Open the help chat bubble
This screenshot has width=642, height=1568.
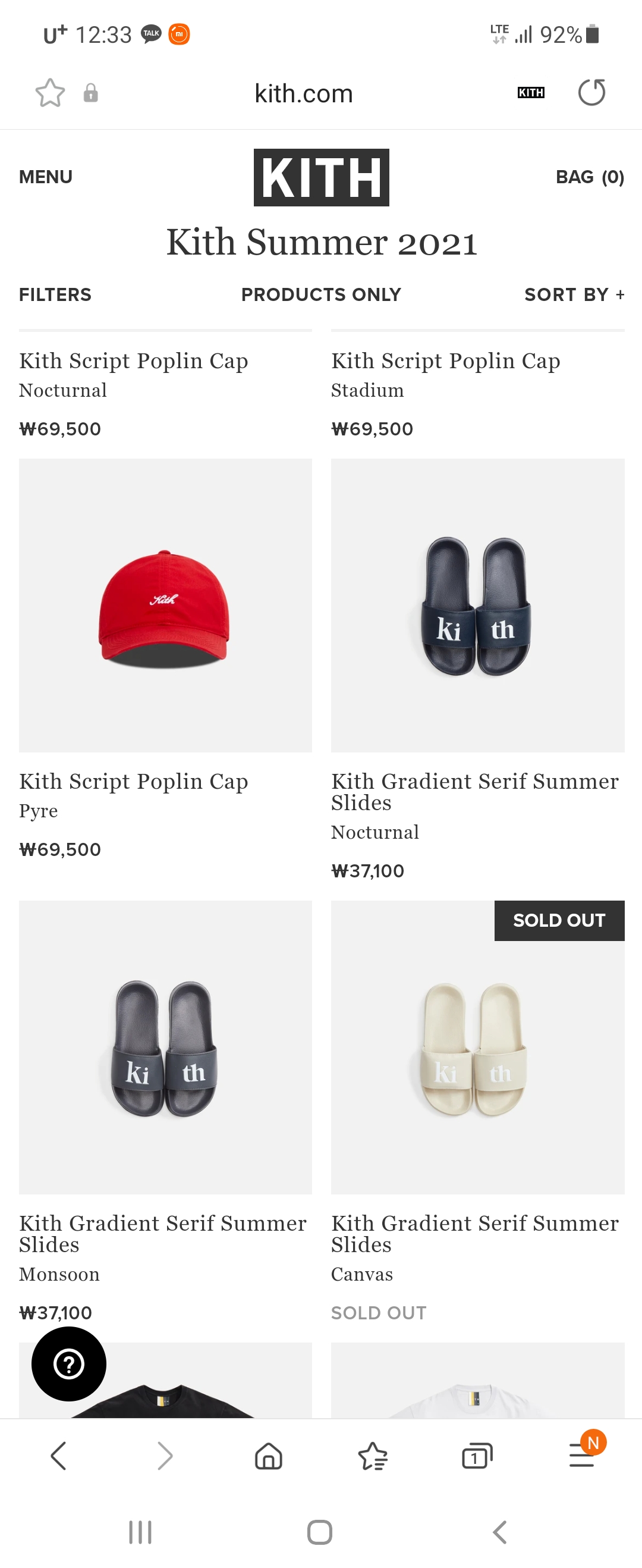tap(69, 1363)
